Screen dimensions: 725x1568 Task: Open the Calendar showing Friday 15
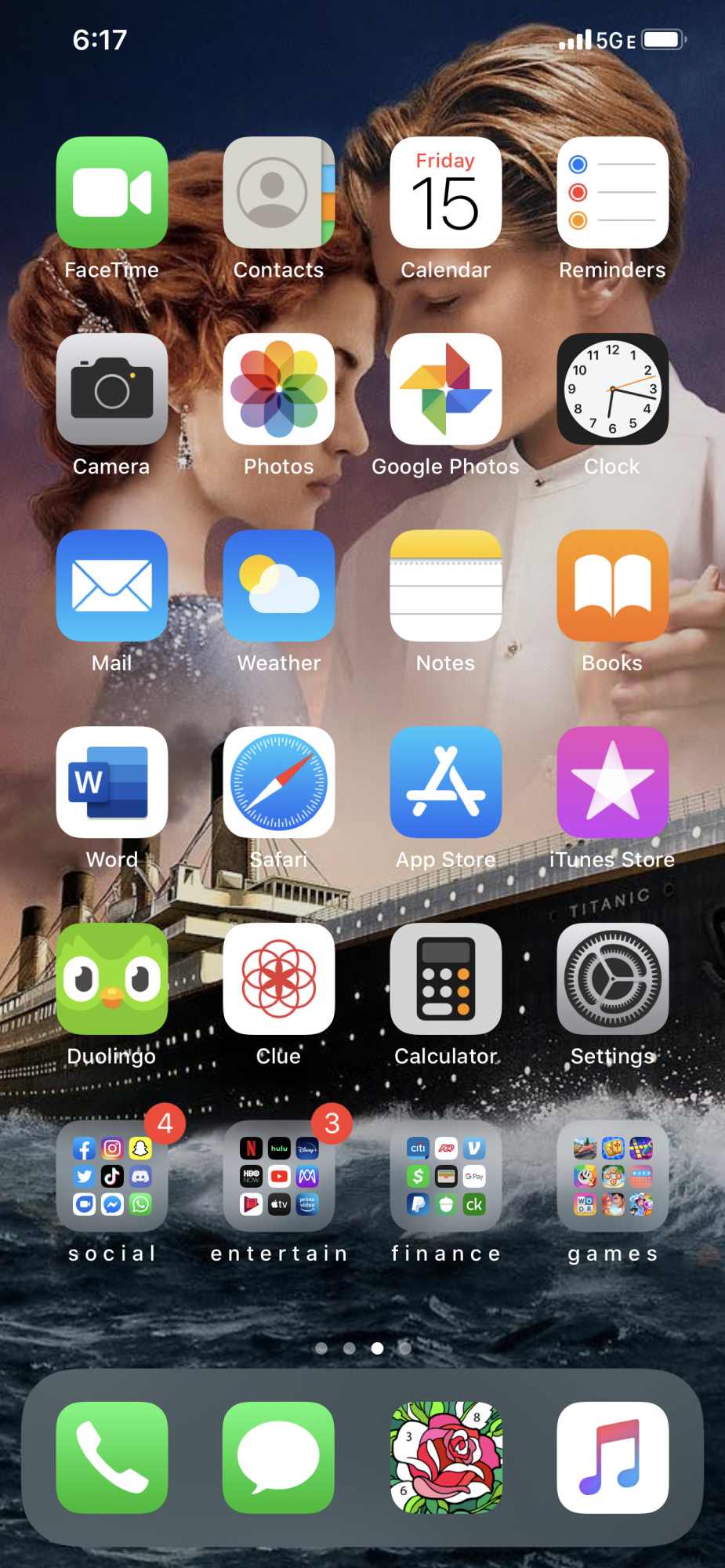446,193
